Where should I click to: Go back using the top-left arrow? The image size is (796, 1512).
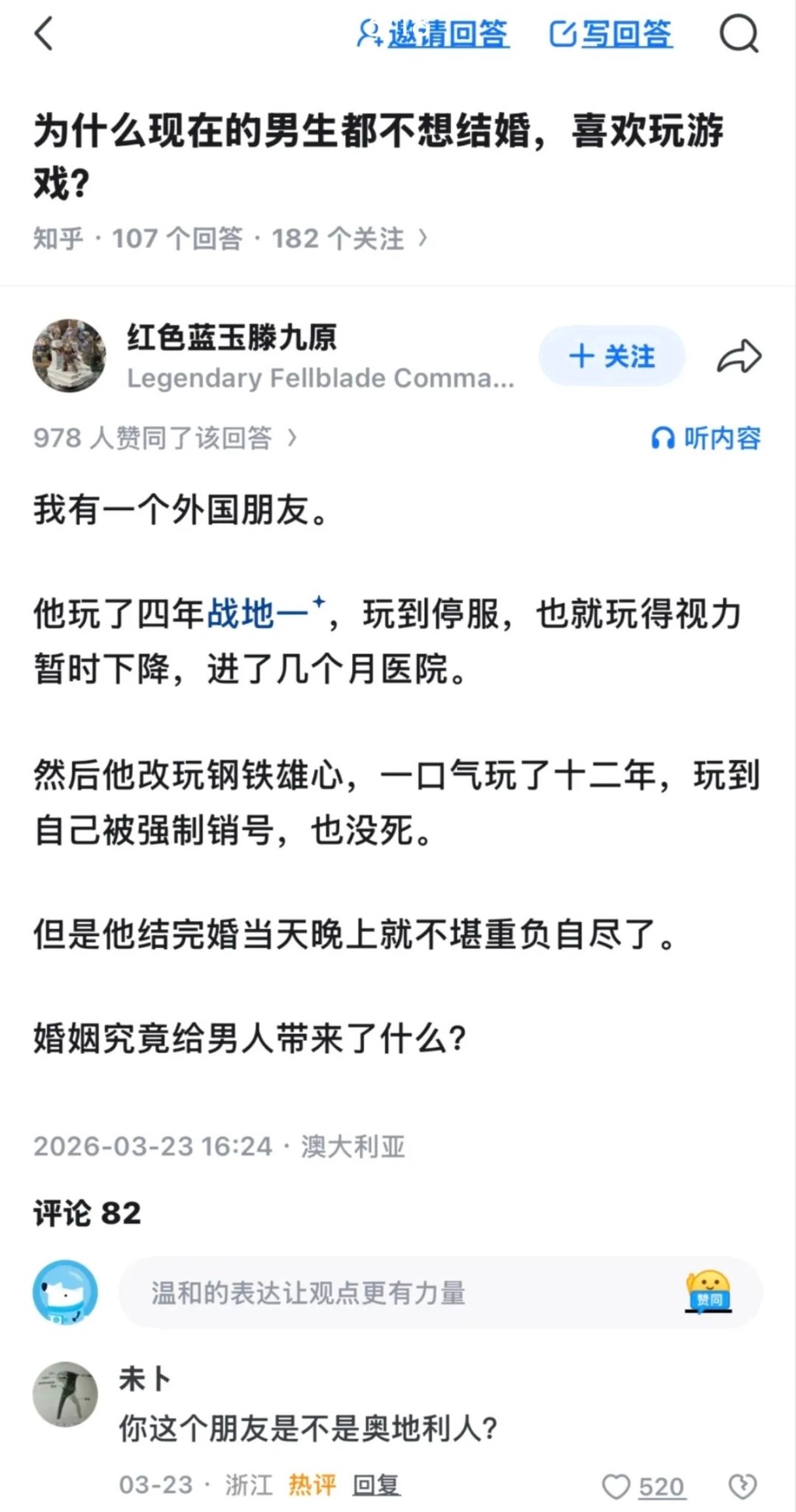[44, 34]
